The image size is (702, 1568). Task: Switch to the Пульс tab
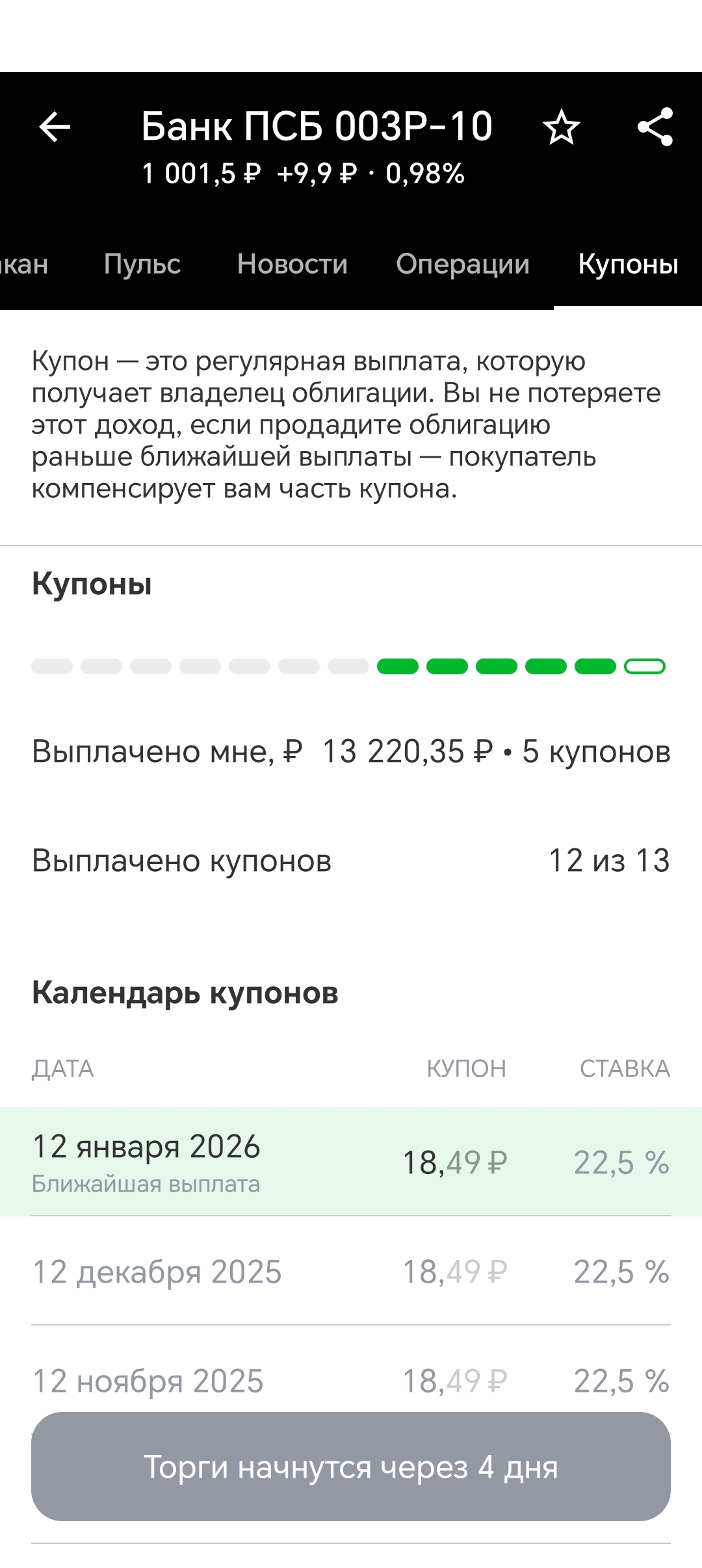(142, 265)
